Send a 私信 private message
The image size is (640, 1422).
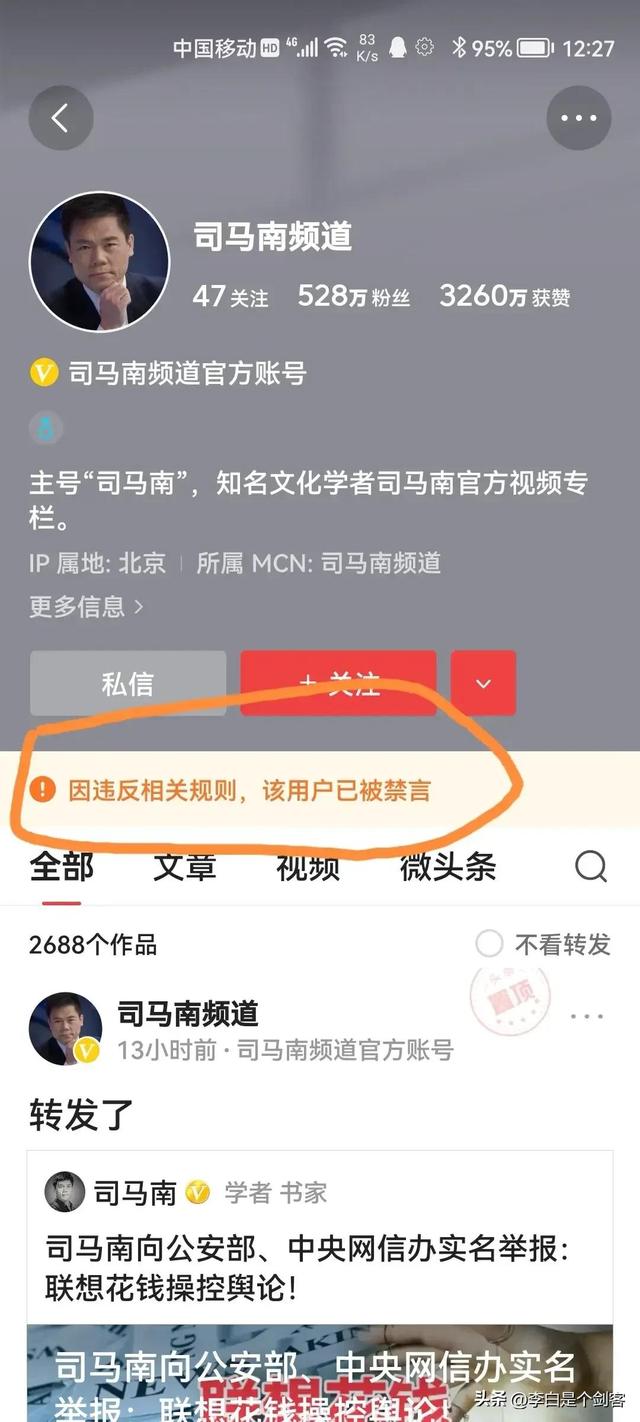pyautogui.click(x=128, y=683)
